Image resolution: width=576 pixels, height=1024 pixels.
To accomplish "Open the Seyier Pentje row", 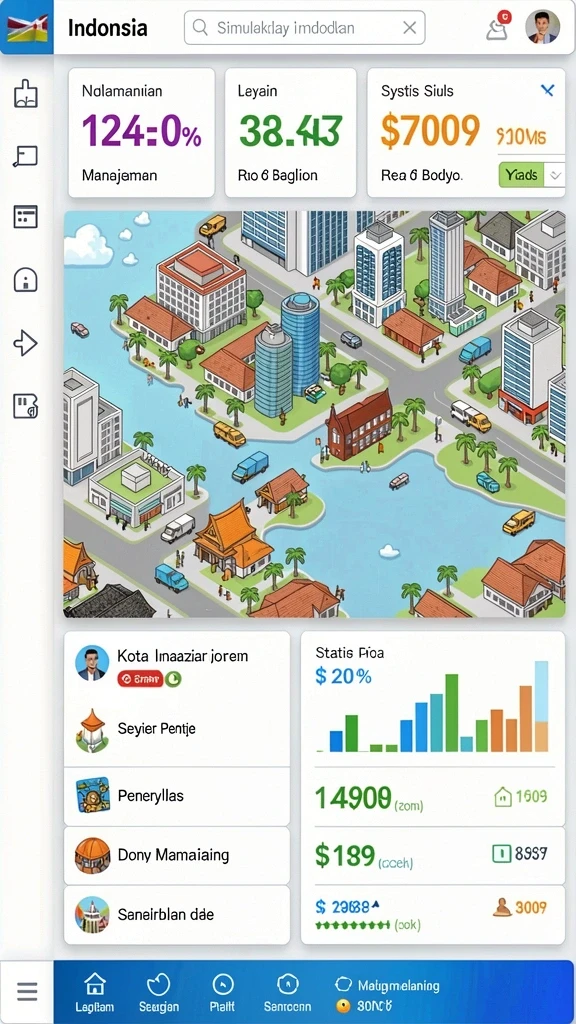I will tap(177, 728).
